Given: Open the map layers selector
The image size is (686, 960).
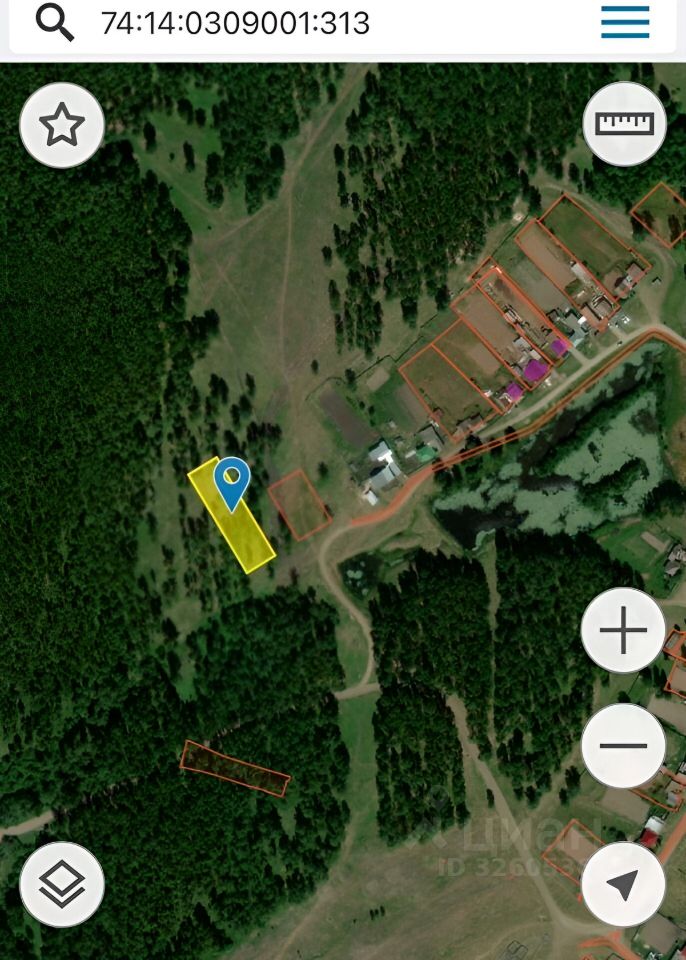Looking at the screenshot, I should pos(62,884).
